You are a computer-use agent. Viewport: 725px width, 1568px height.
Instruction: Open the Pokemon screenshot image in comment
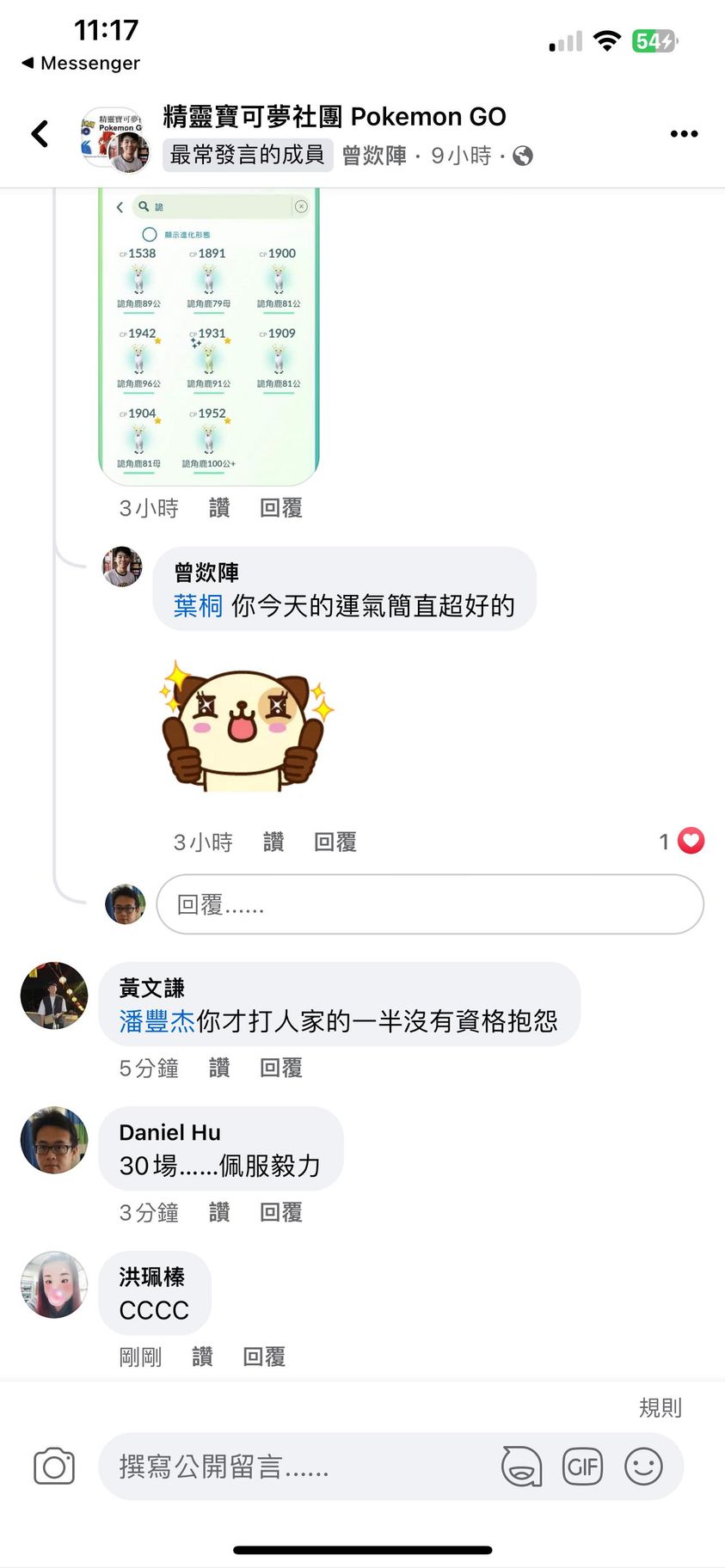click(x=209, y=335)
